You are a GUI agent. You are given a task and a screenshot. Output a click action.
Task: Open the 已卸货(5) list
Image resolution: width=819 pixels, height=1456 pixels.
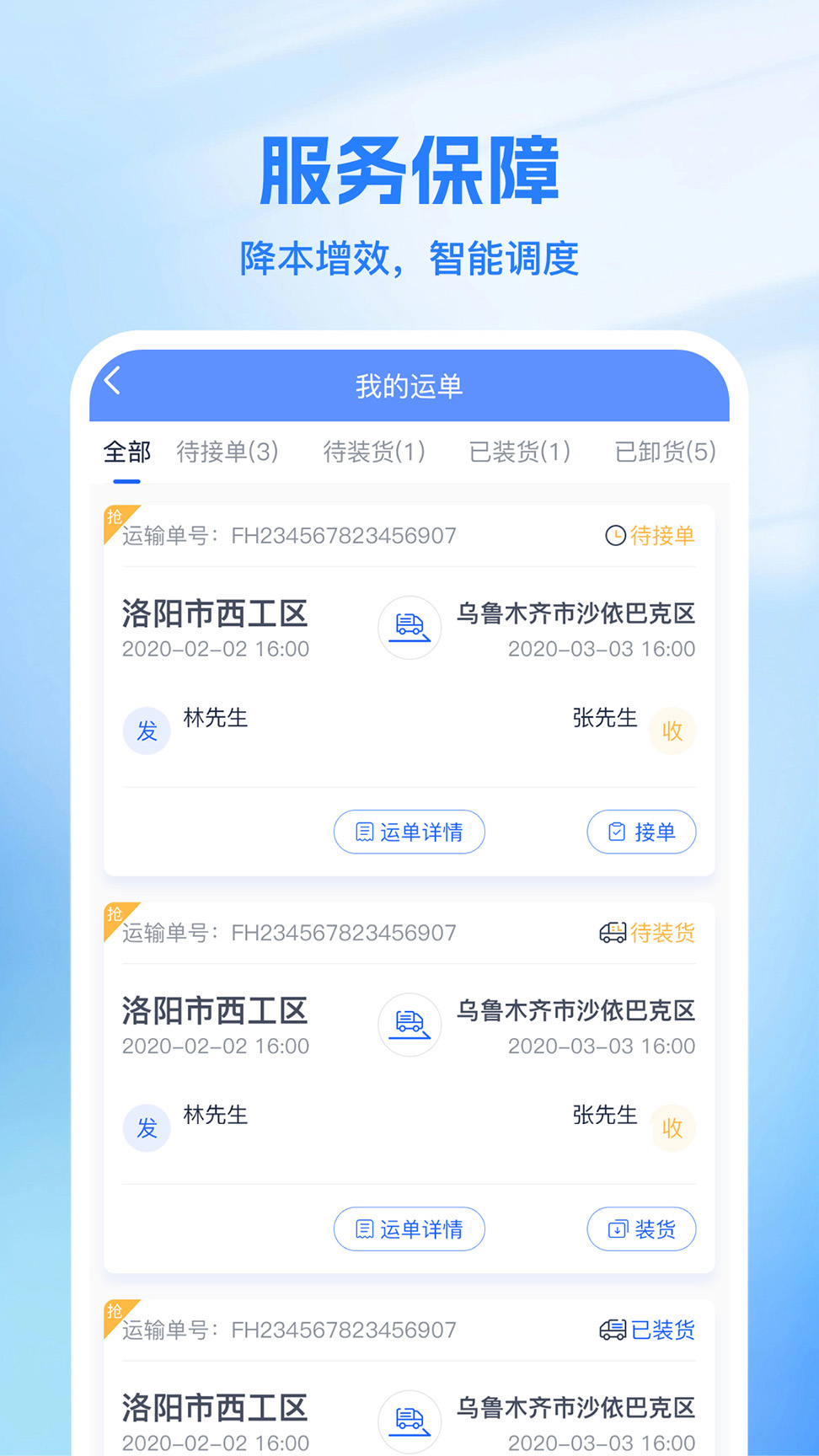coord(665,452)
